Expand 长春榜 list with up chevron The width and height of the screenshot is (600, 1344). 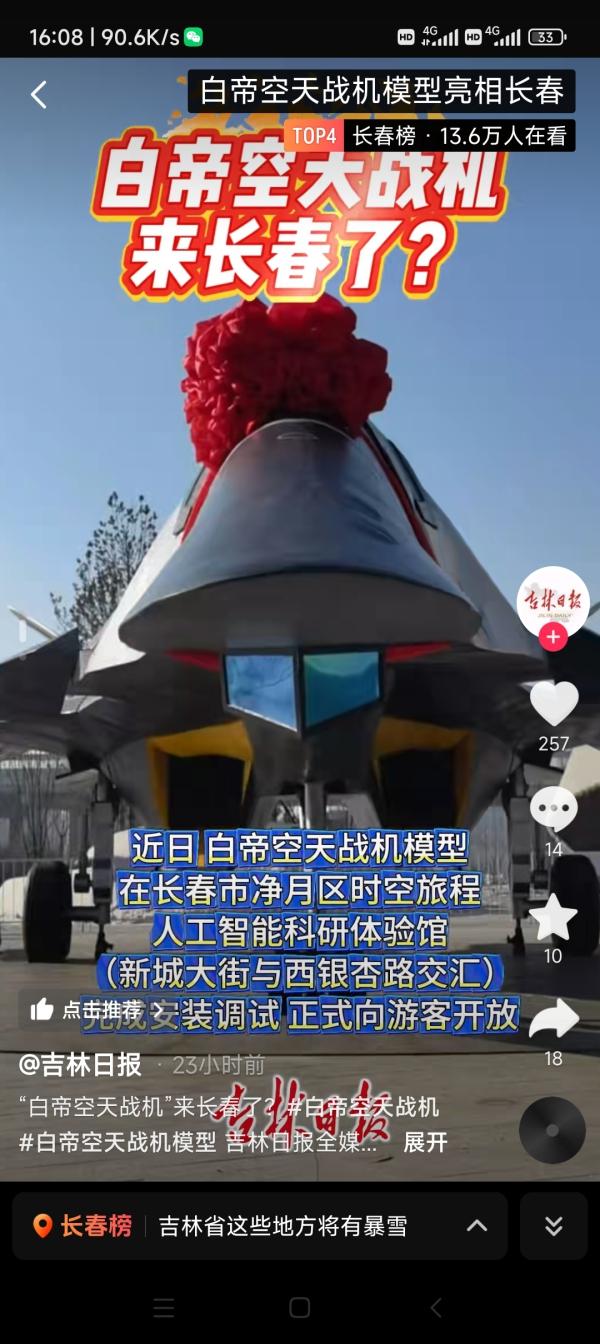tap(477, 1226)
